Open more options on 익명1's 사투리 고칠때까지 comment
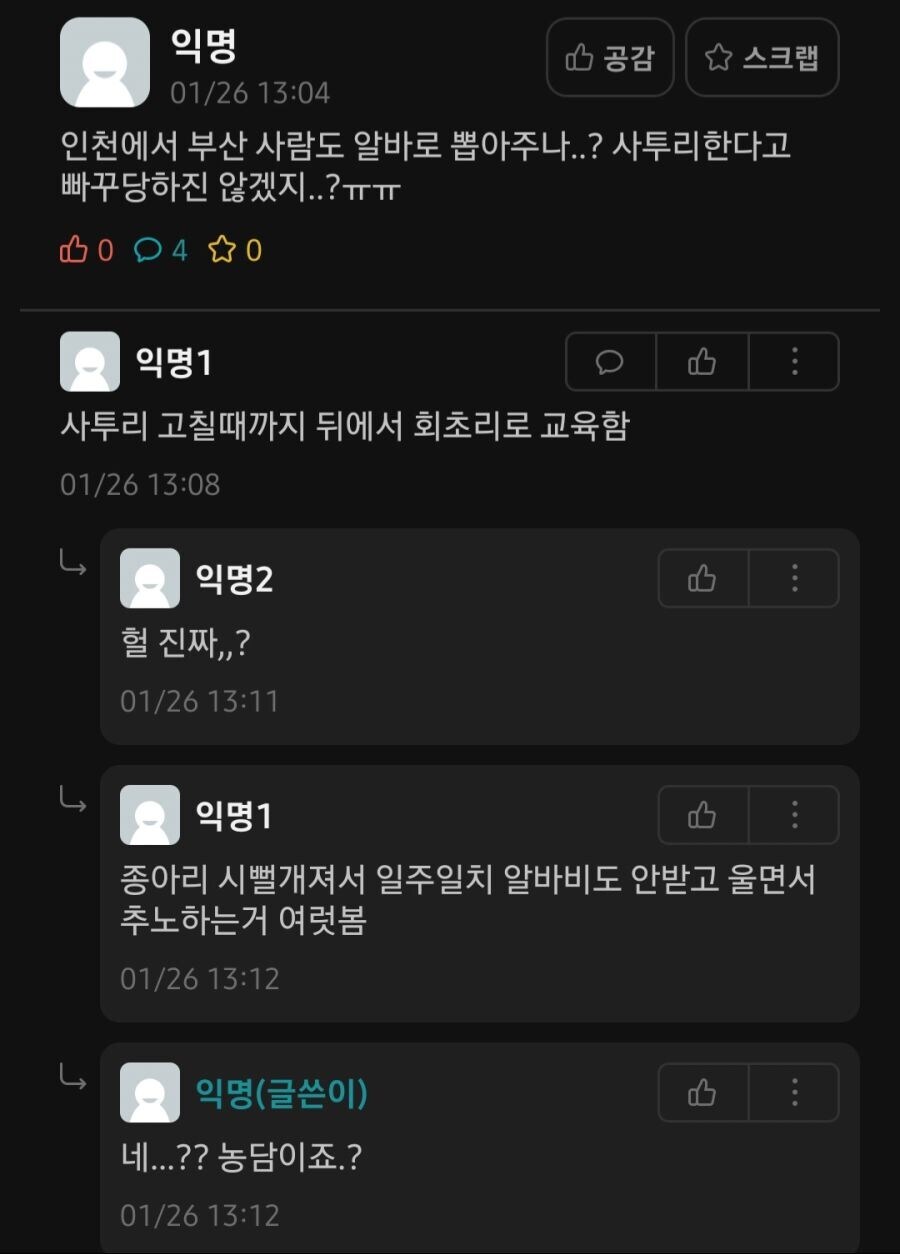 coord(794,362)
